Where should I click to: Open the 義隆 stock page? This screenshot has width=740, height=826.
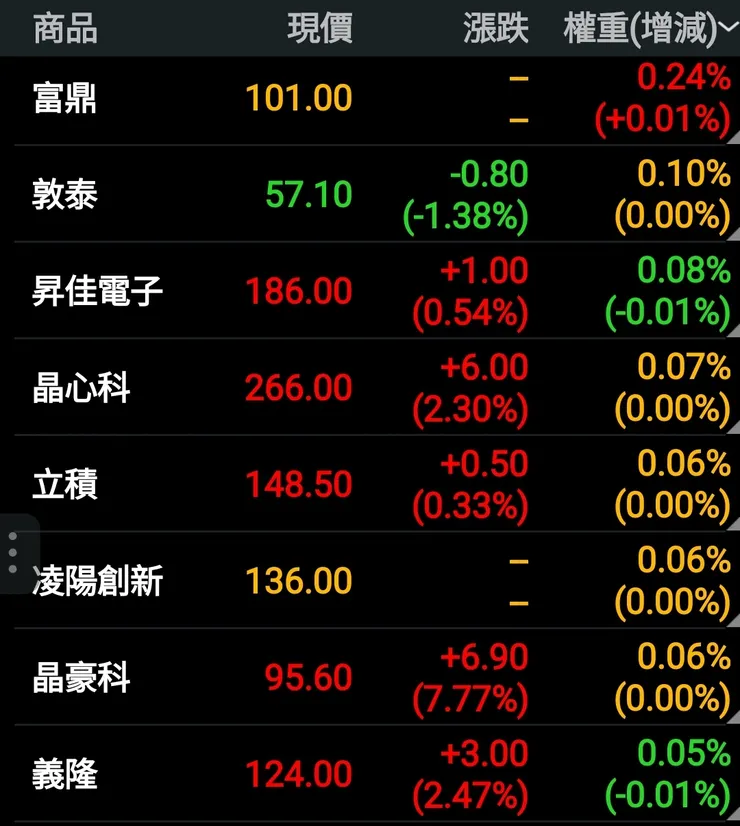(64, 772)
